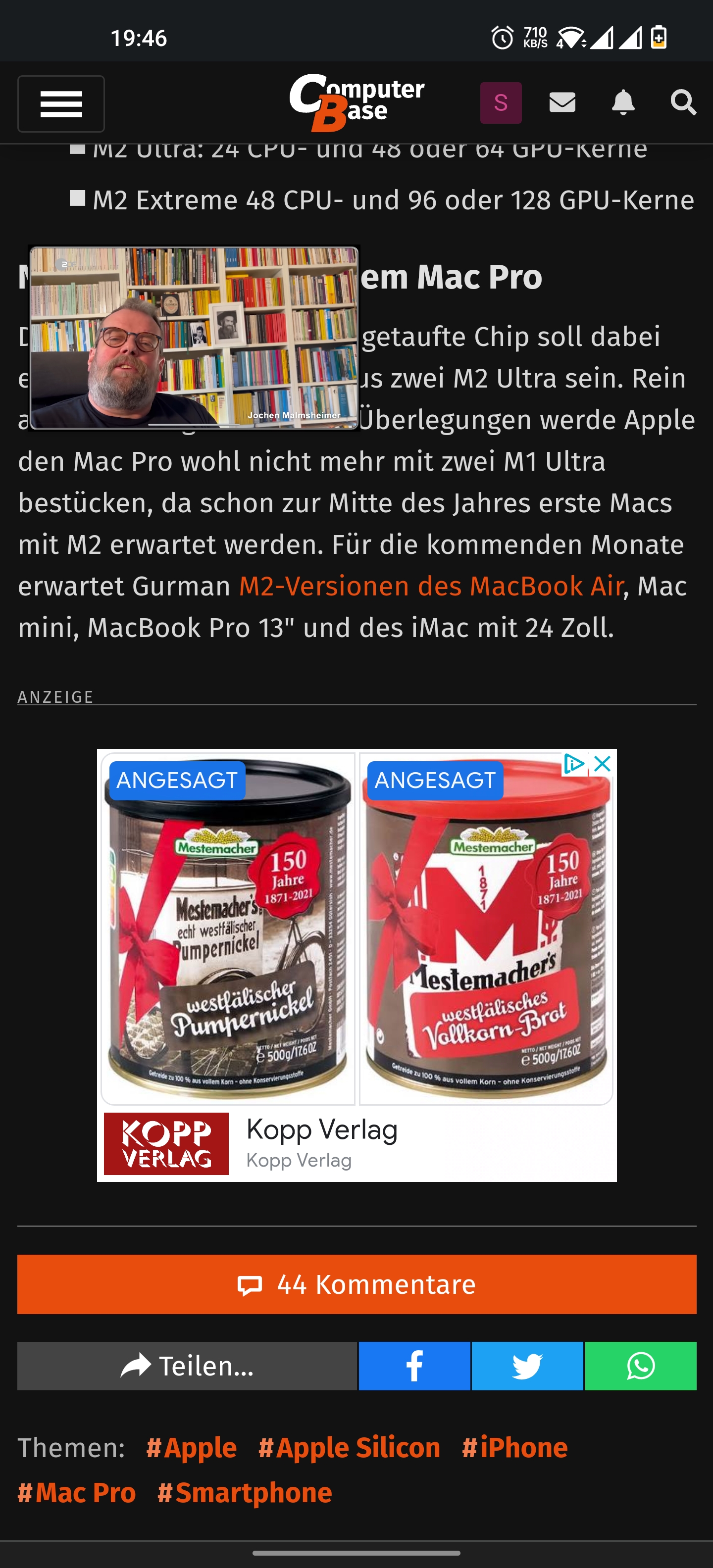The width and height of the screenshot is (713, 1568).
Task: Share the article via WhatsApp
Action: pyautogui.click(x=641, y=1366)
